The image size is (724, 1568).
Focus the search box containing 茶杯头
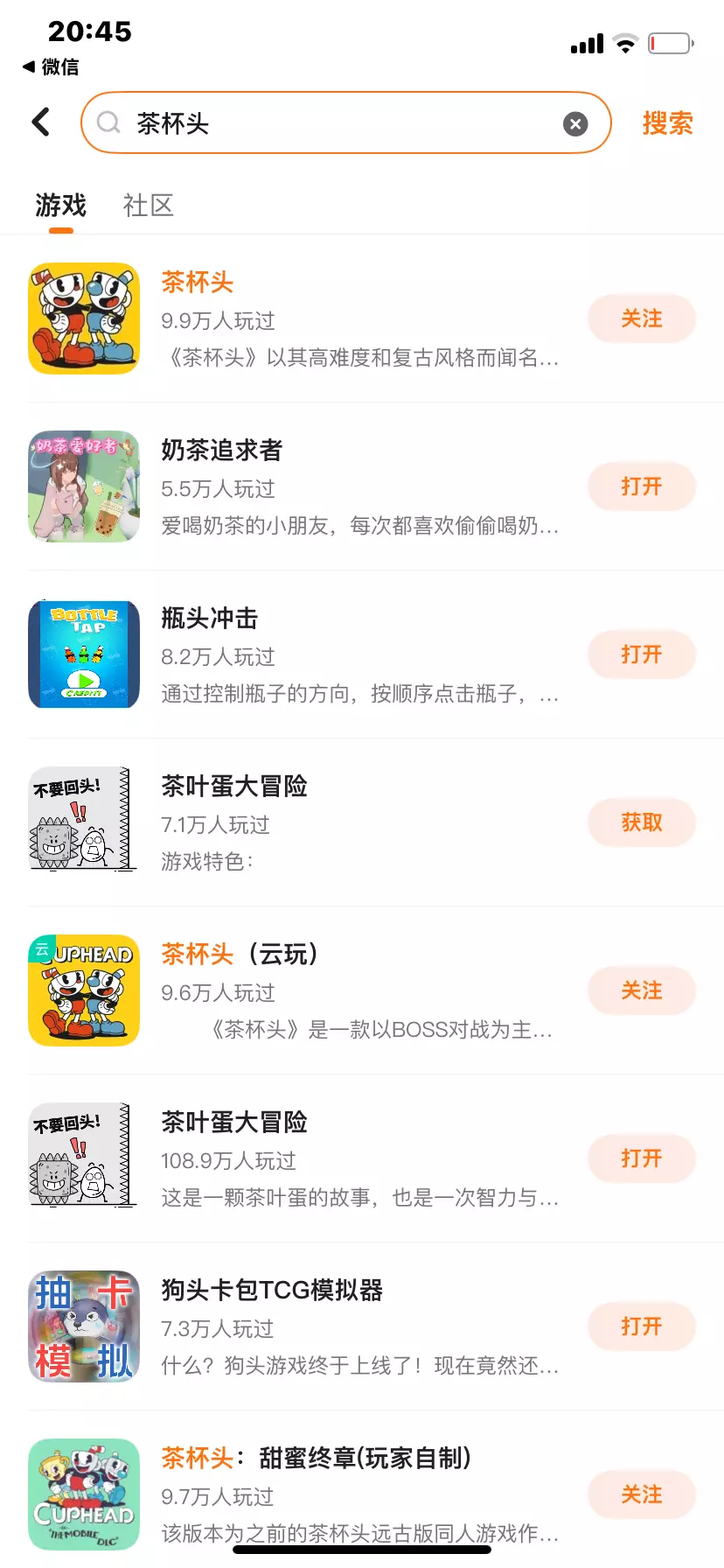[x=341, y=123]
